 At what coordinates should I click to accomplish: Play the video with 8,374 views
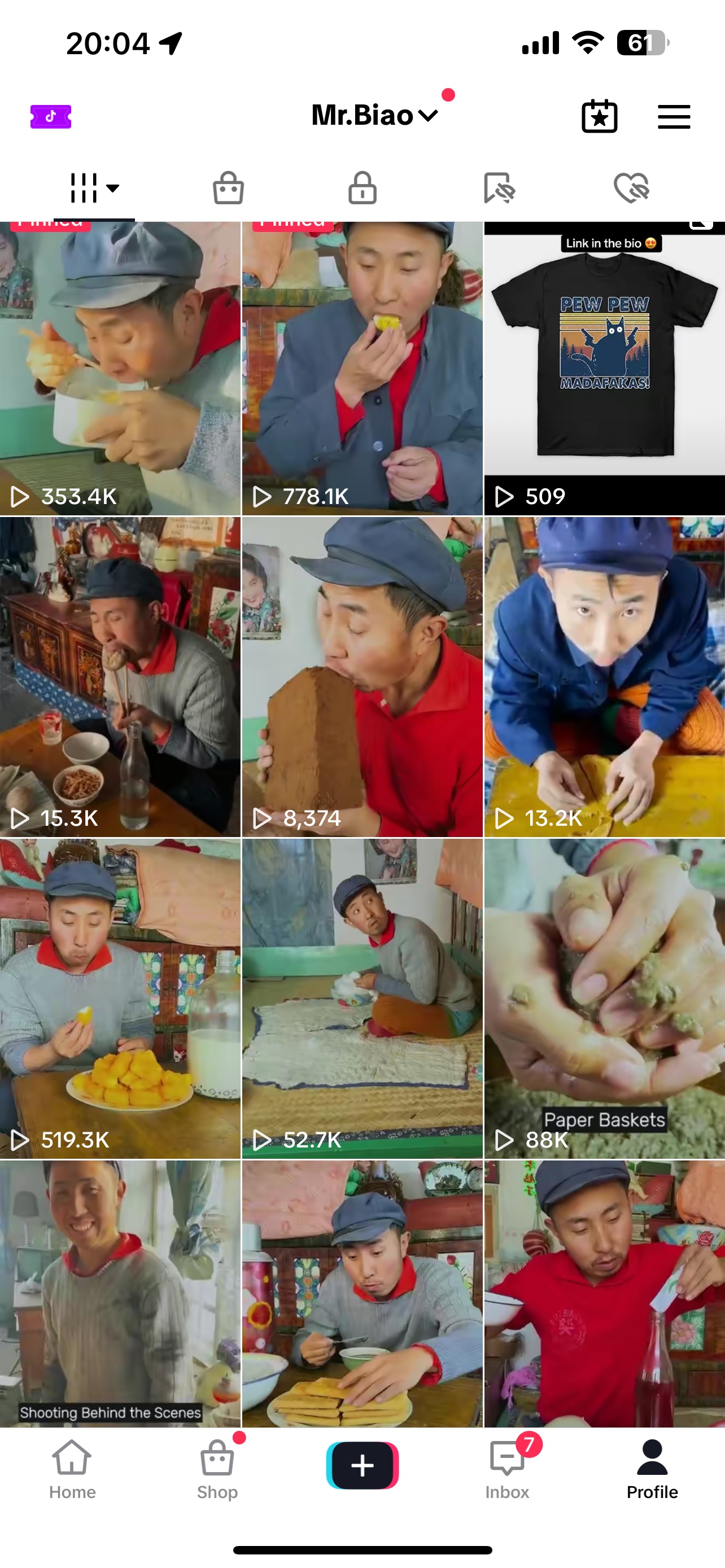pos(361,676)
